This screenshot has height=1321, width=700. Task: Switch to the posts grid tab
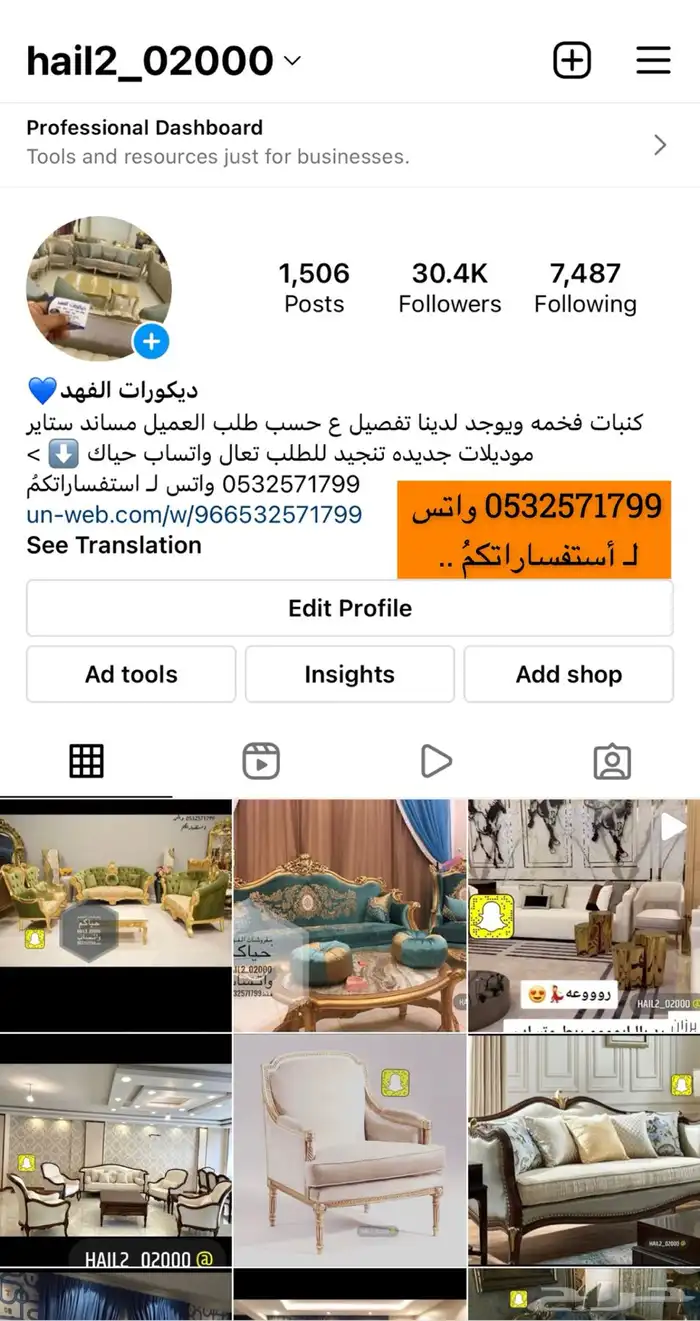pyautogui.click(x=86, y=762)
